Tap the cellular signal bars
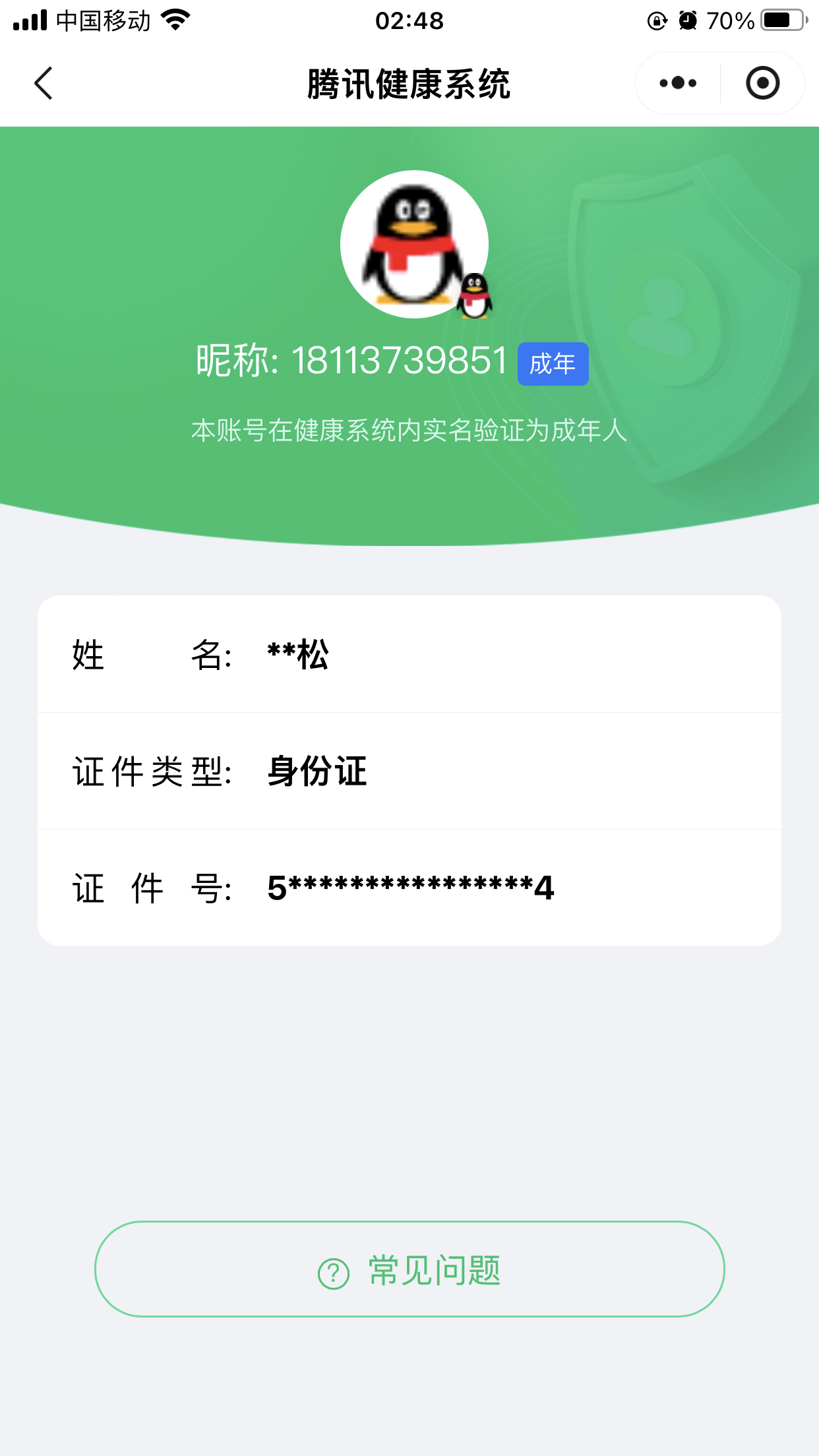This screenshot has width=819, height=1456. [x=30, y=20]
